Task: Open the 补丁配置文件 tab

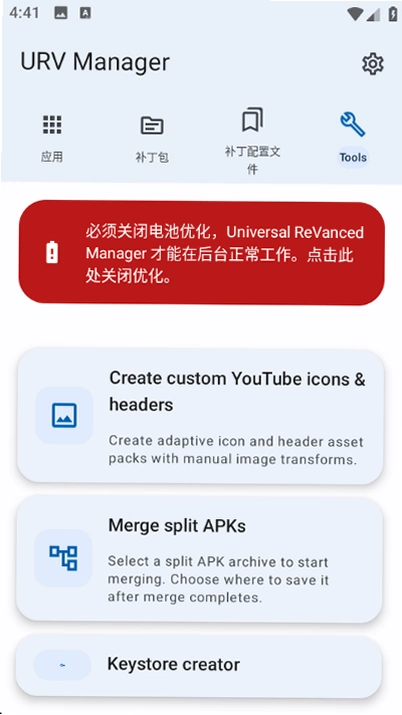Action: pyautogui.click(x=252, y=141)
